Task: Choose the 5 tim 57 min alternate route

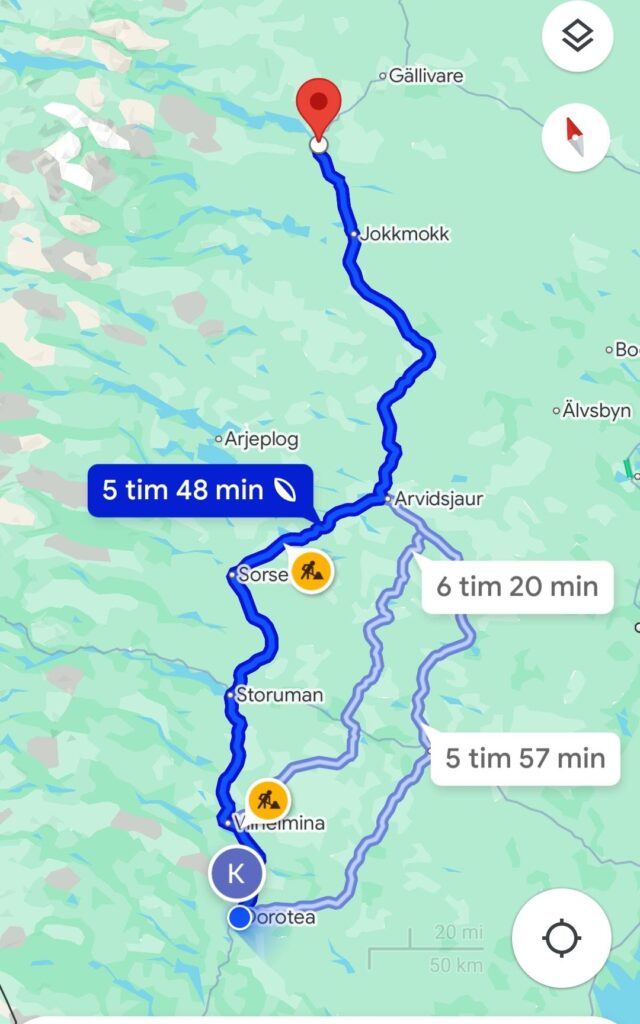Action: point(524,758)
